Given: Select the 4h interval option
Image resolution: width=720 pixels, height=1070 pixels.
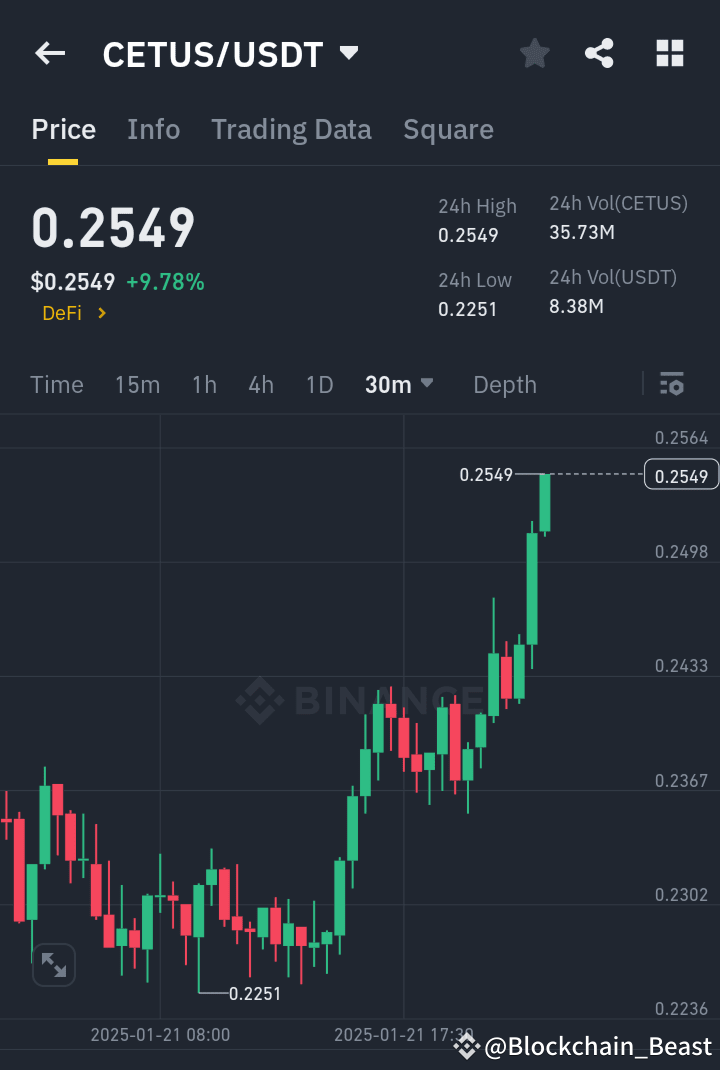Looking at the screenshot, I should [260, 384].
